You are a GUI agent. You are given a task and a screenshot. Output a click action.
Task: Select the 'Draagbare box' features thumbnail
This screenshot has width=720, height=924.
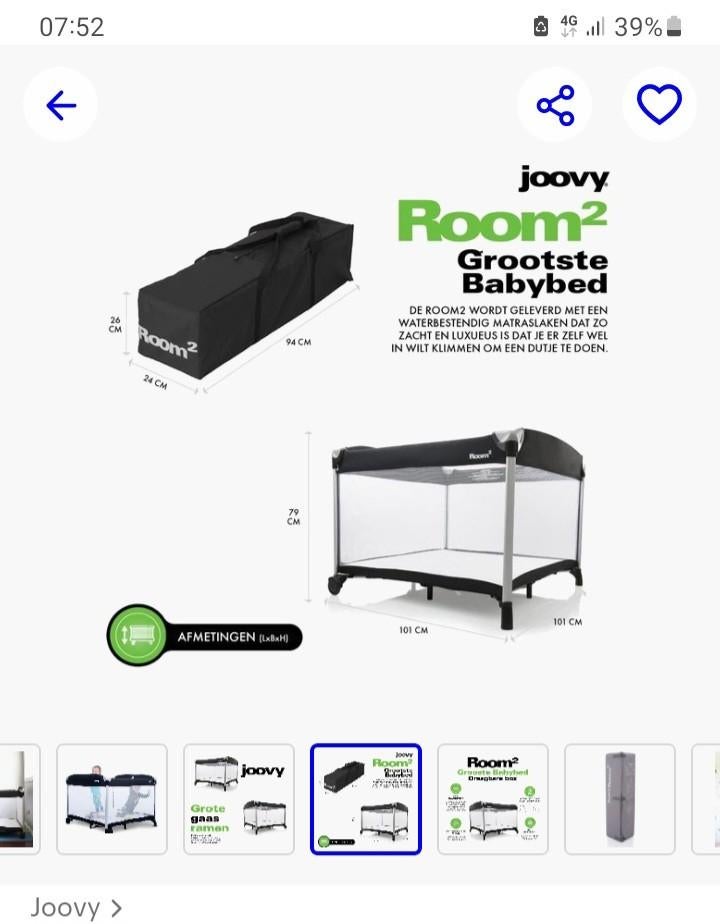493,799
